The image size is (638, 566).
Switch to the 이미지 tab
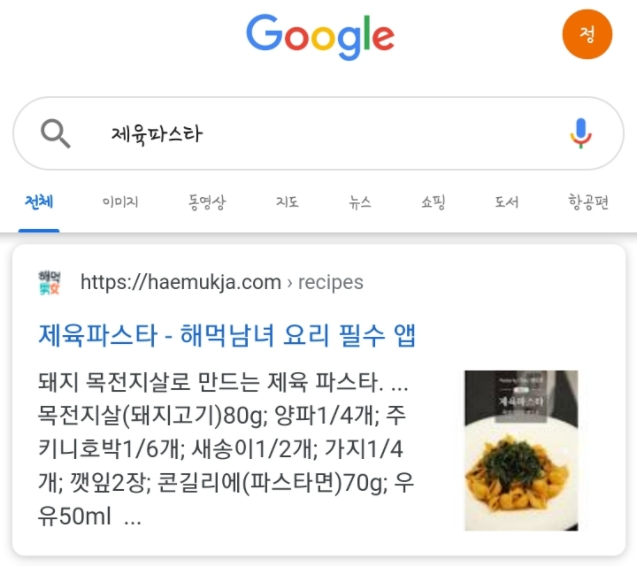(x=120, y=203)
